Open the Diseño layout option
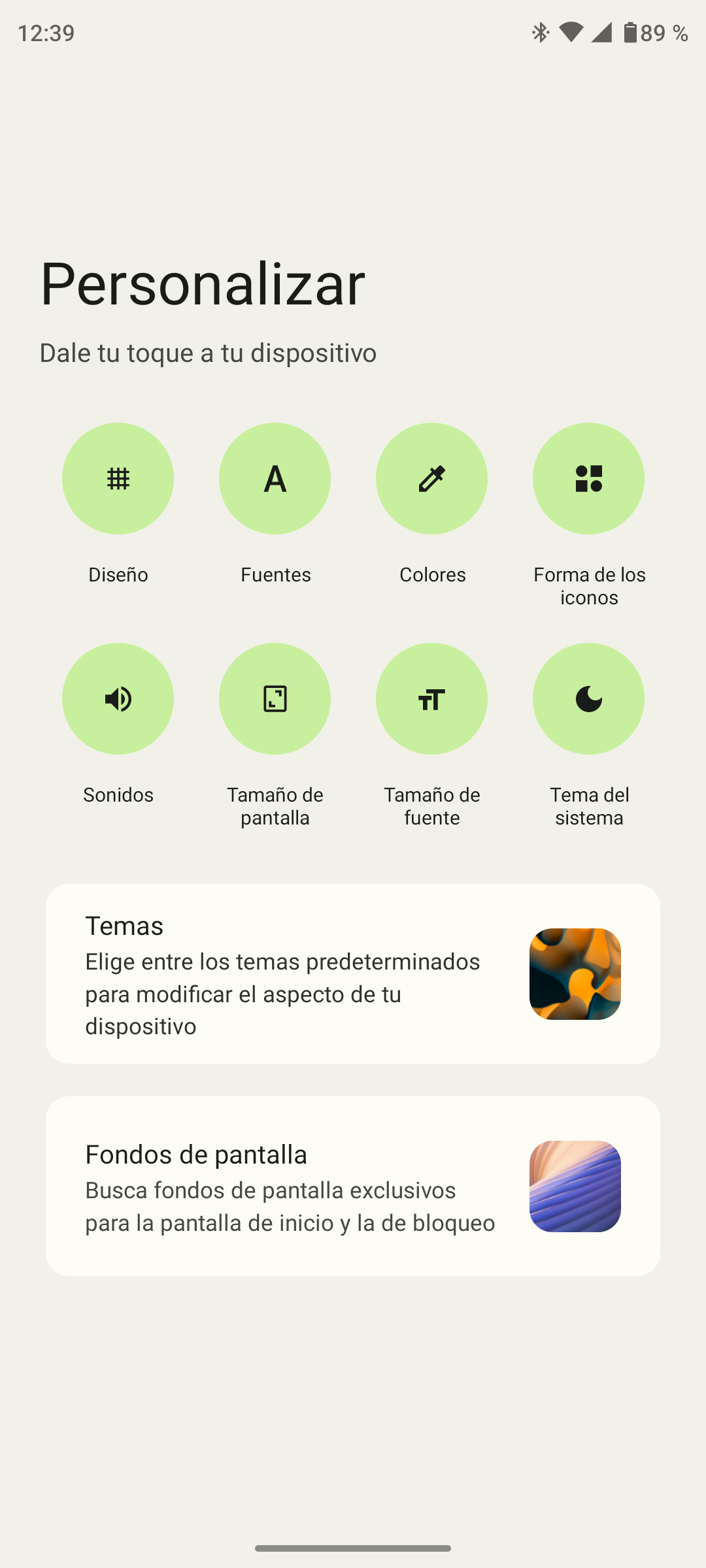Screen dimensions: 706x1568 click(118, 479)
